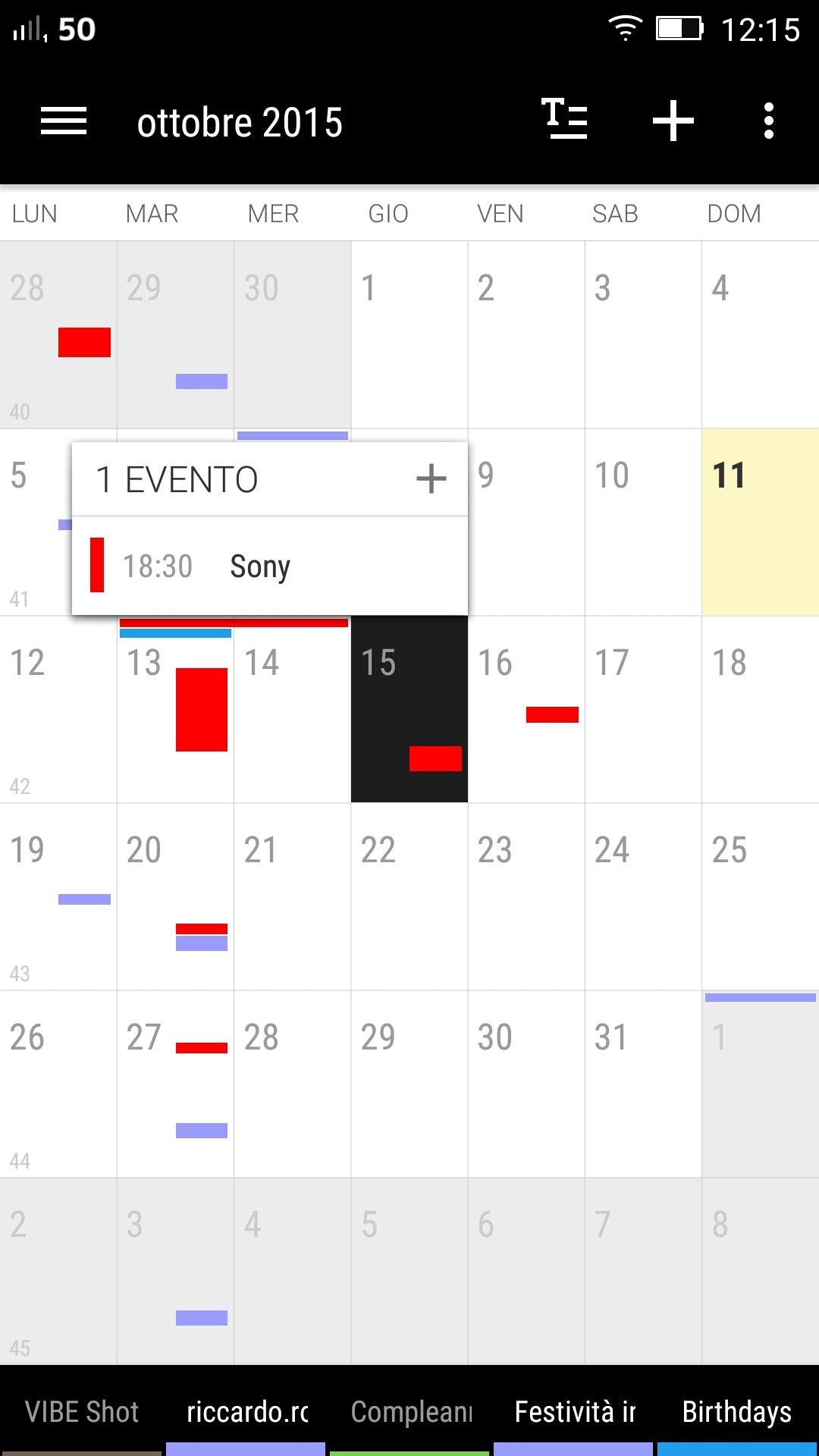
Task: Open day 20 in the calendar grid
Action: tap(175, 896)
